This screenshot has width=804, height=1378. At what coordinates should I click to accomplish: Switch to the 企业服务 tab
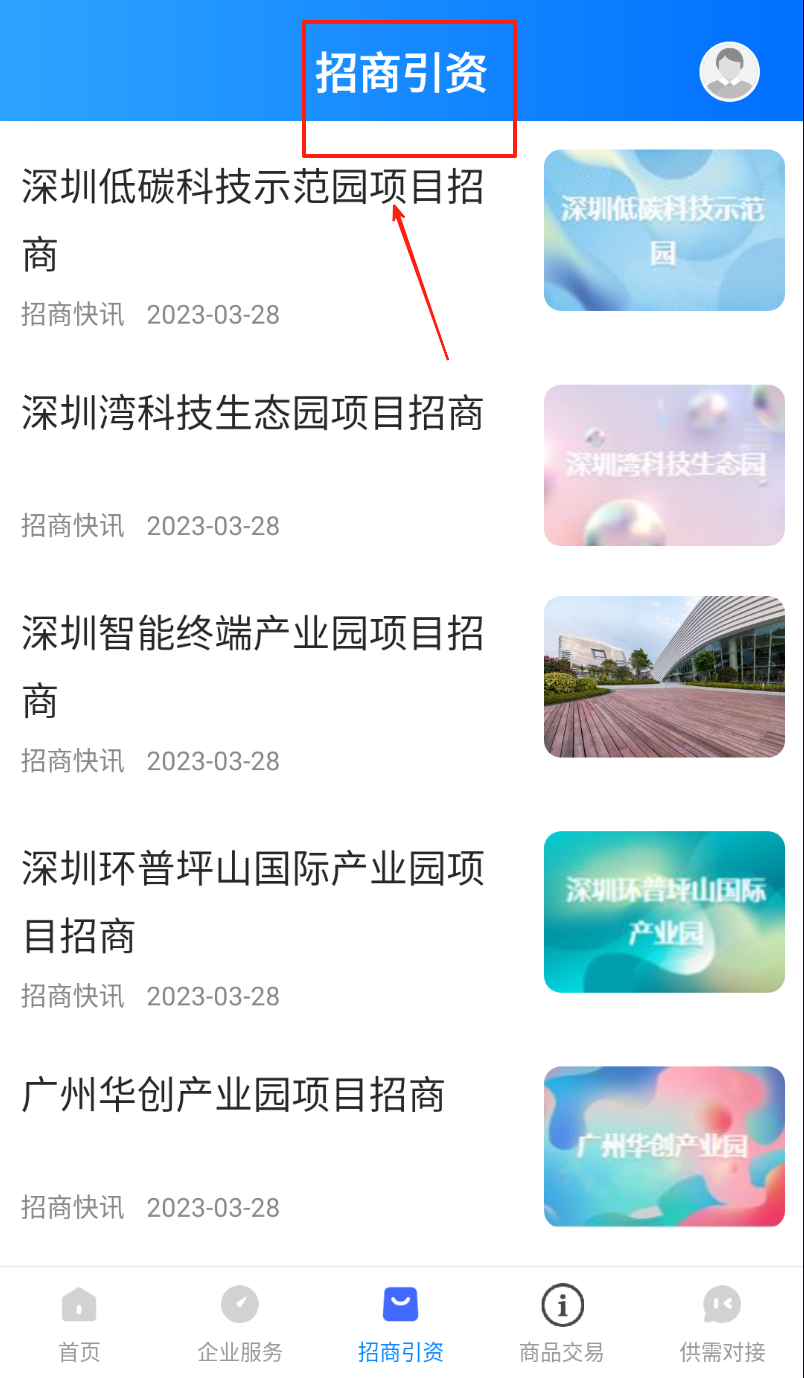240,1323
